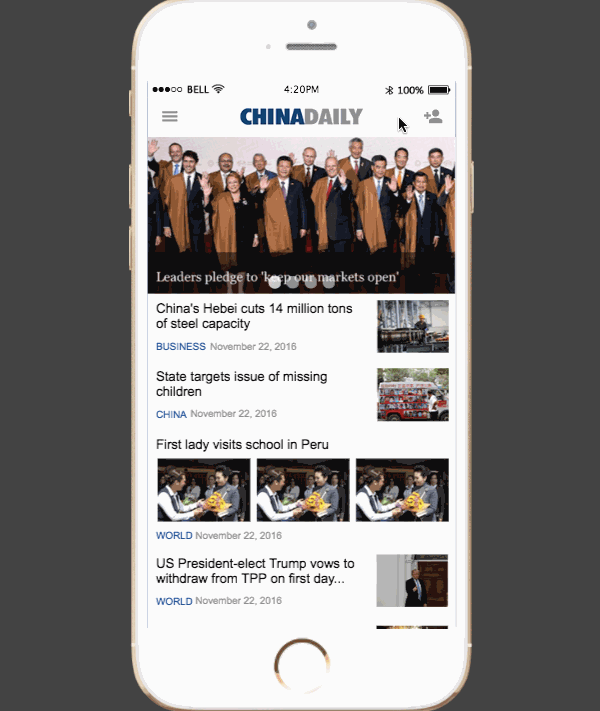The image size is (600, 711).
Task: Tap the add-user account icon
Action: [433, 116]
